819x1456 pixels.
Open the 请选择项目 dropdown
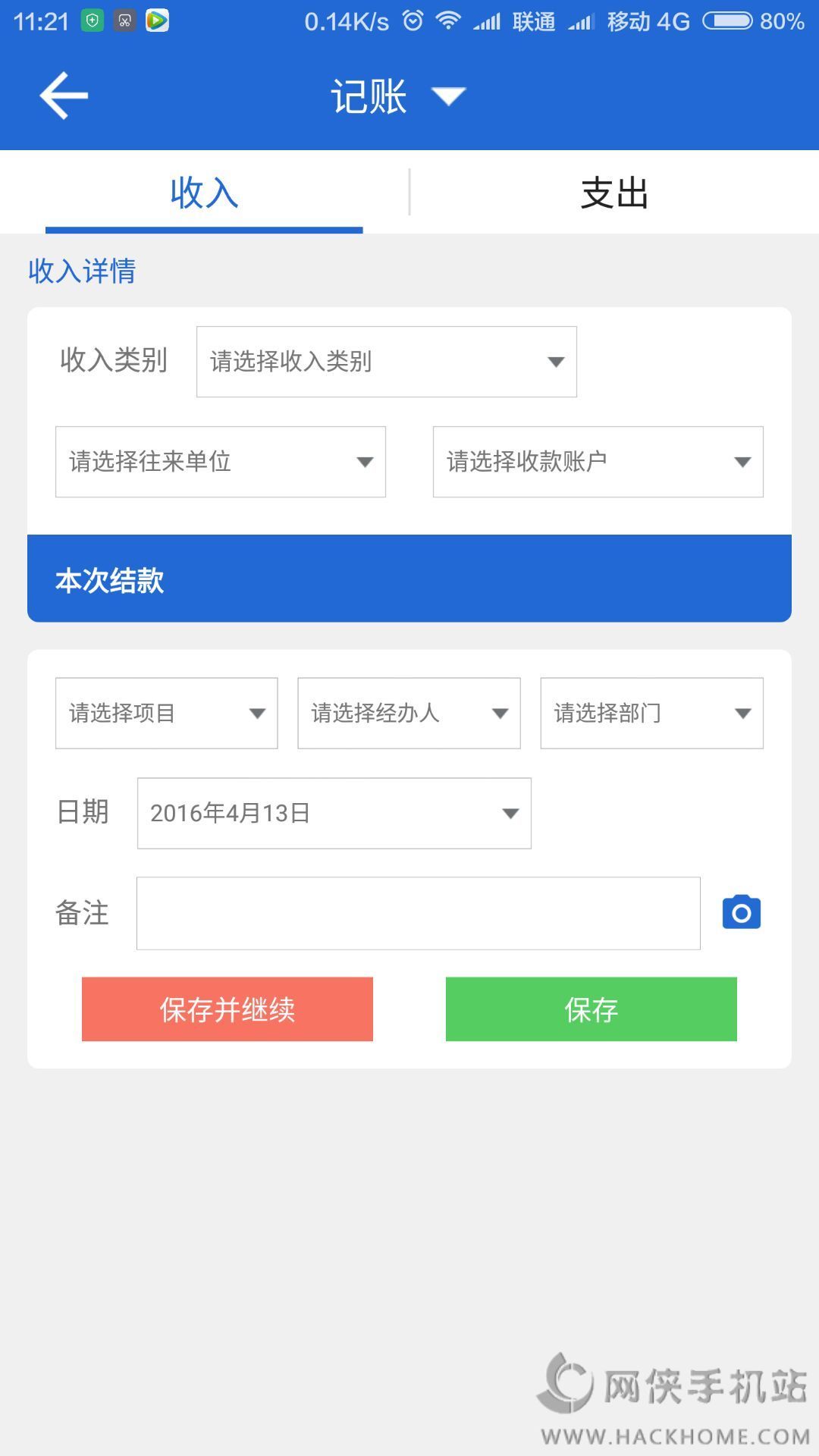166,713
